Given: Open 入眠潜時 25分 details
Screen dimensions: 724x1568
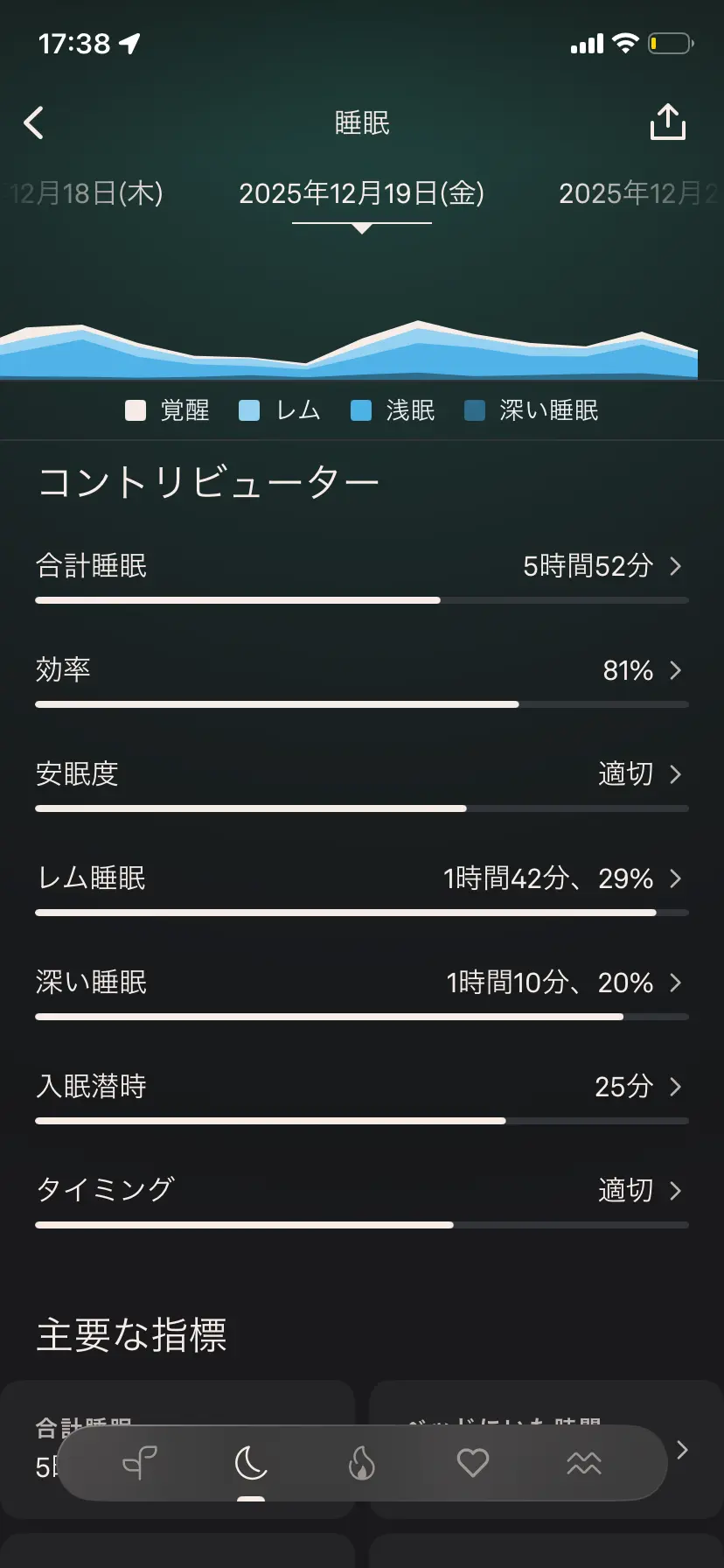Looking at the screenshot, I should [361, 1088].
